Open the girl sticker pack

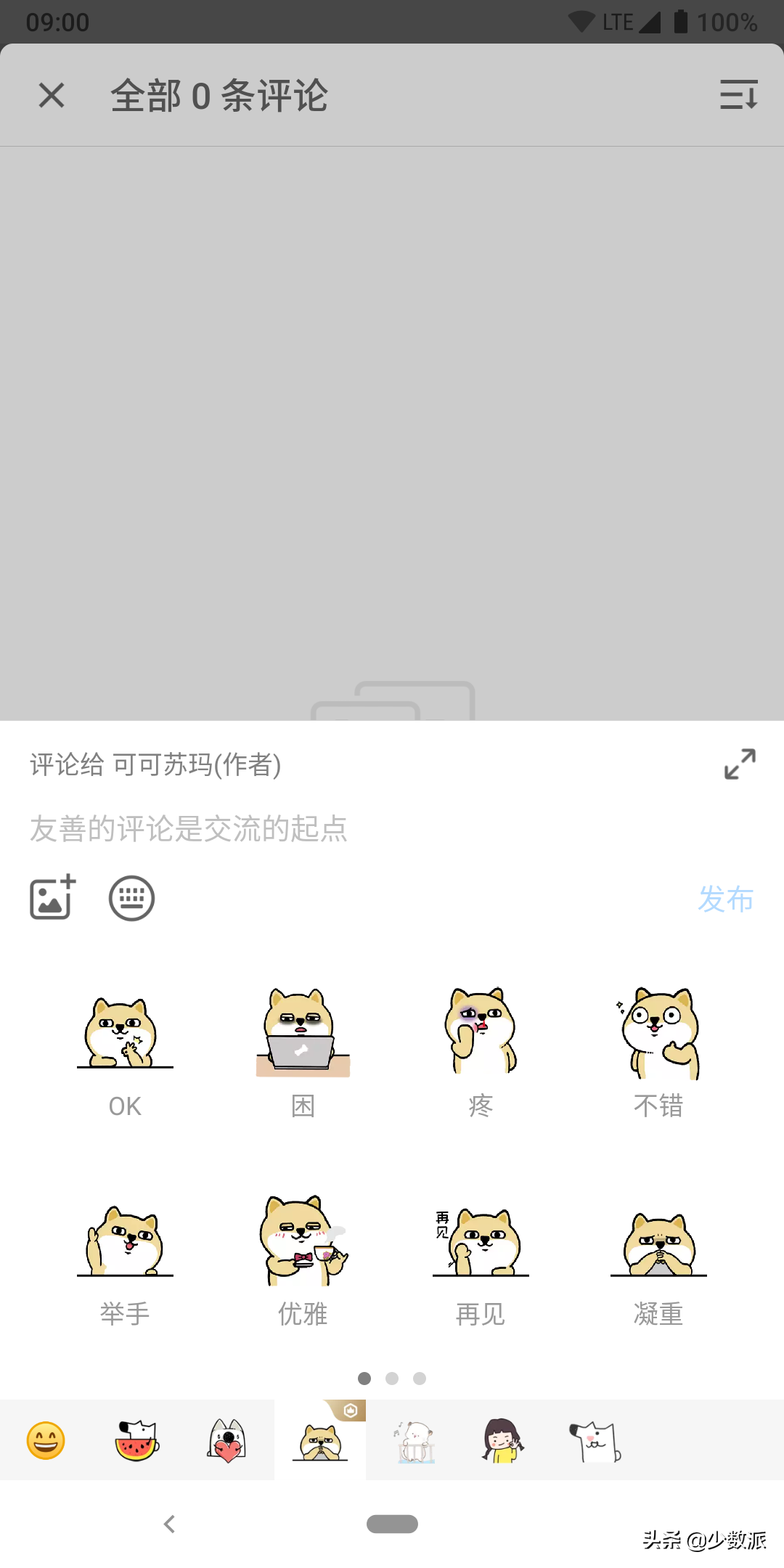502,1440
